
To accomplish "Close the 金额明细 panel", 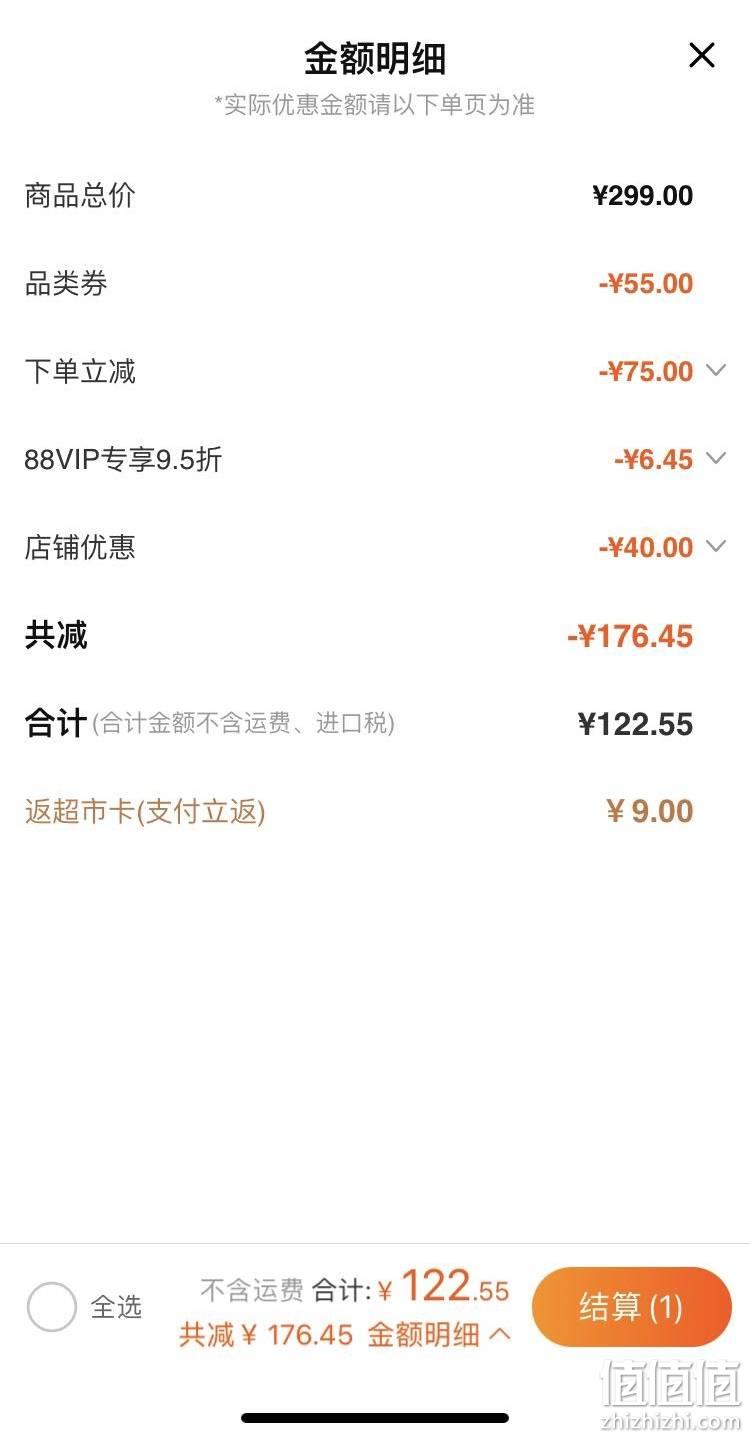I will pos(702,56).
